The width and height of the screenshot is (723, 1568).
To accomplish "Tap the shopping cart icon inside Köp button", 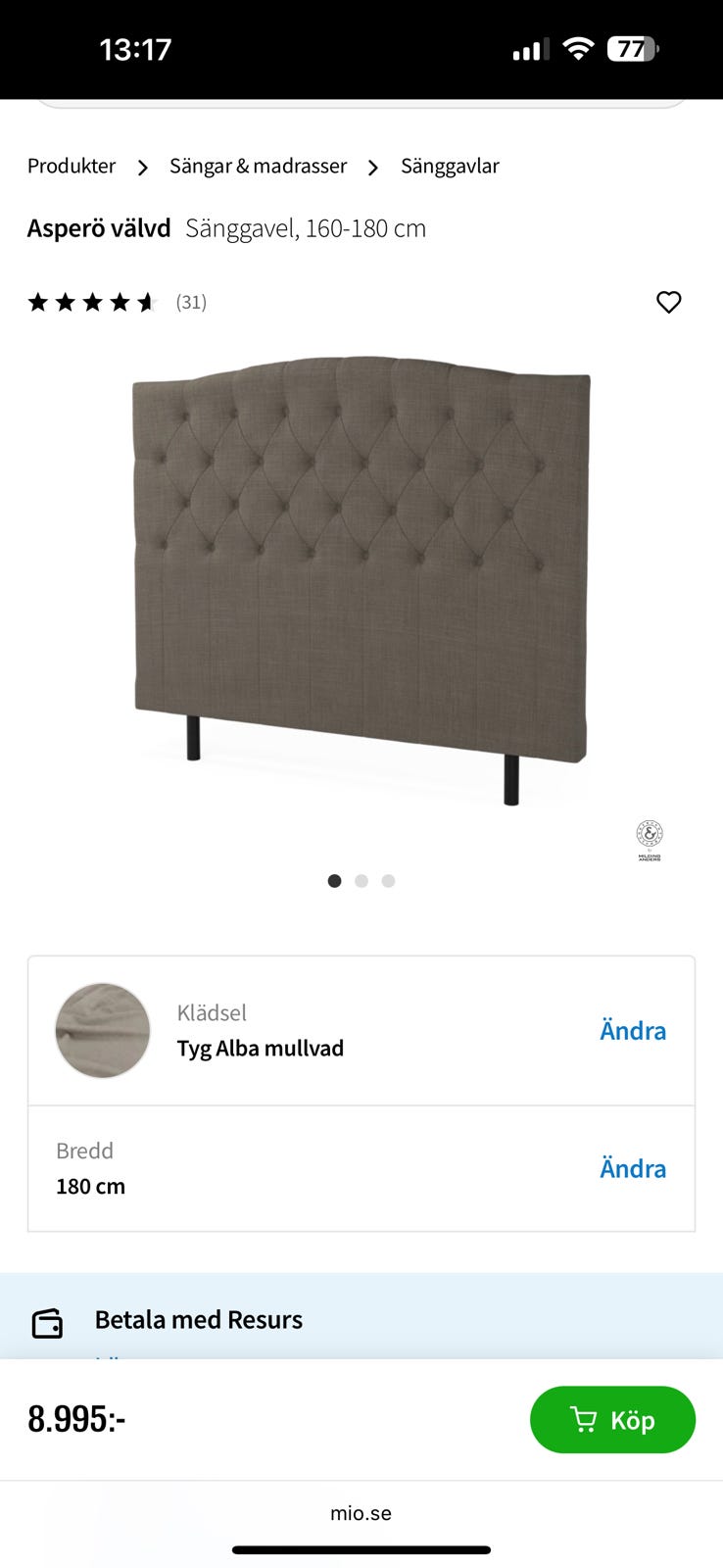I will tap(585, 1419).
